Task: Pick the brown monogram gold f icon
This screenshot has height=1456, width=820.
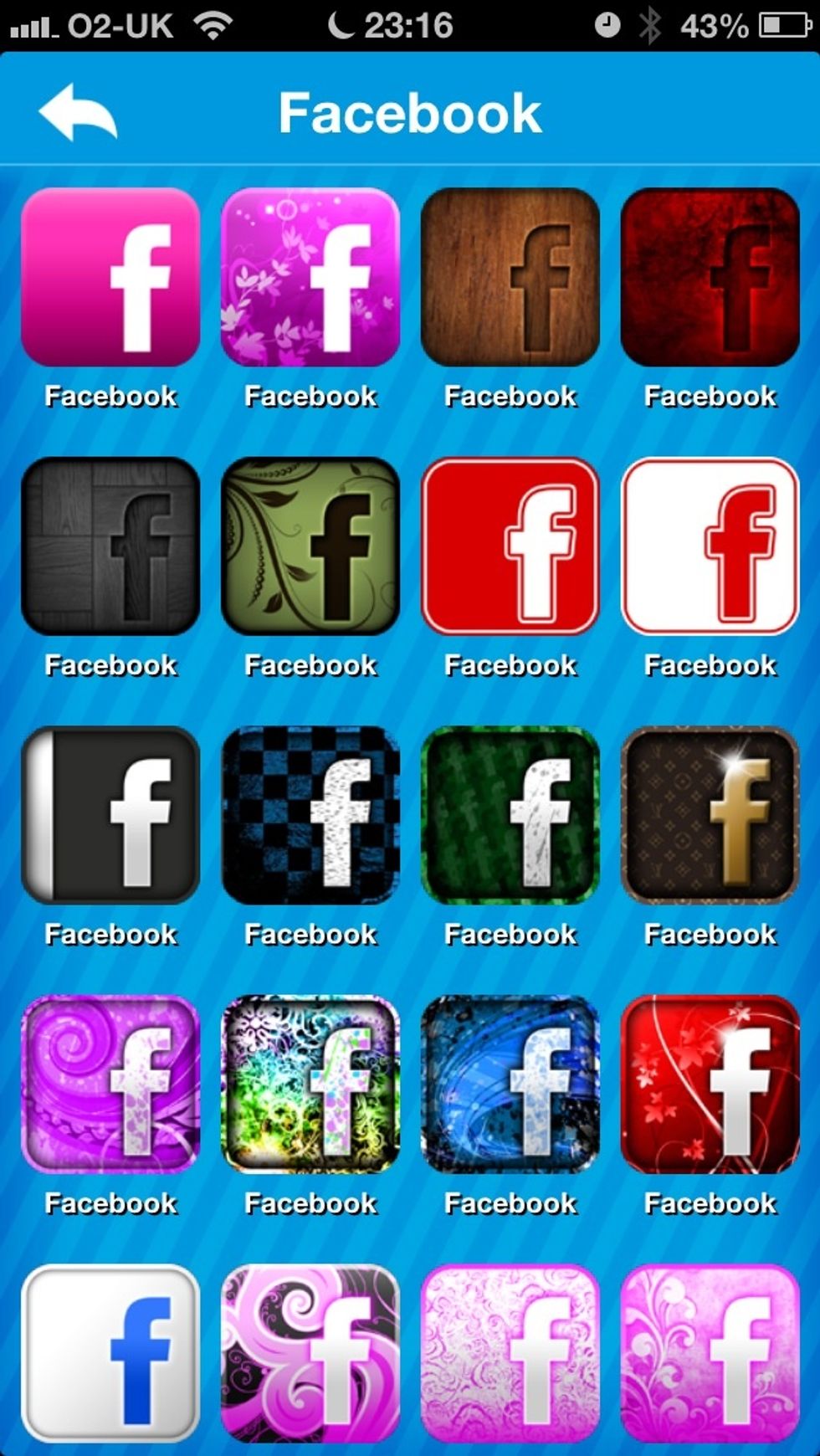Action: [x=710, y=815]
